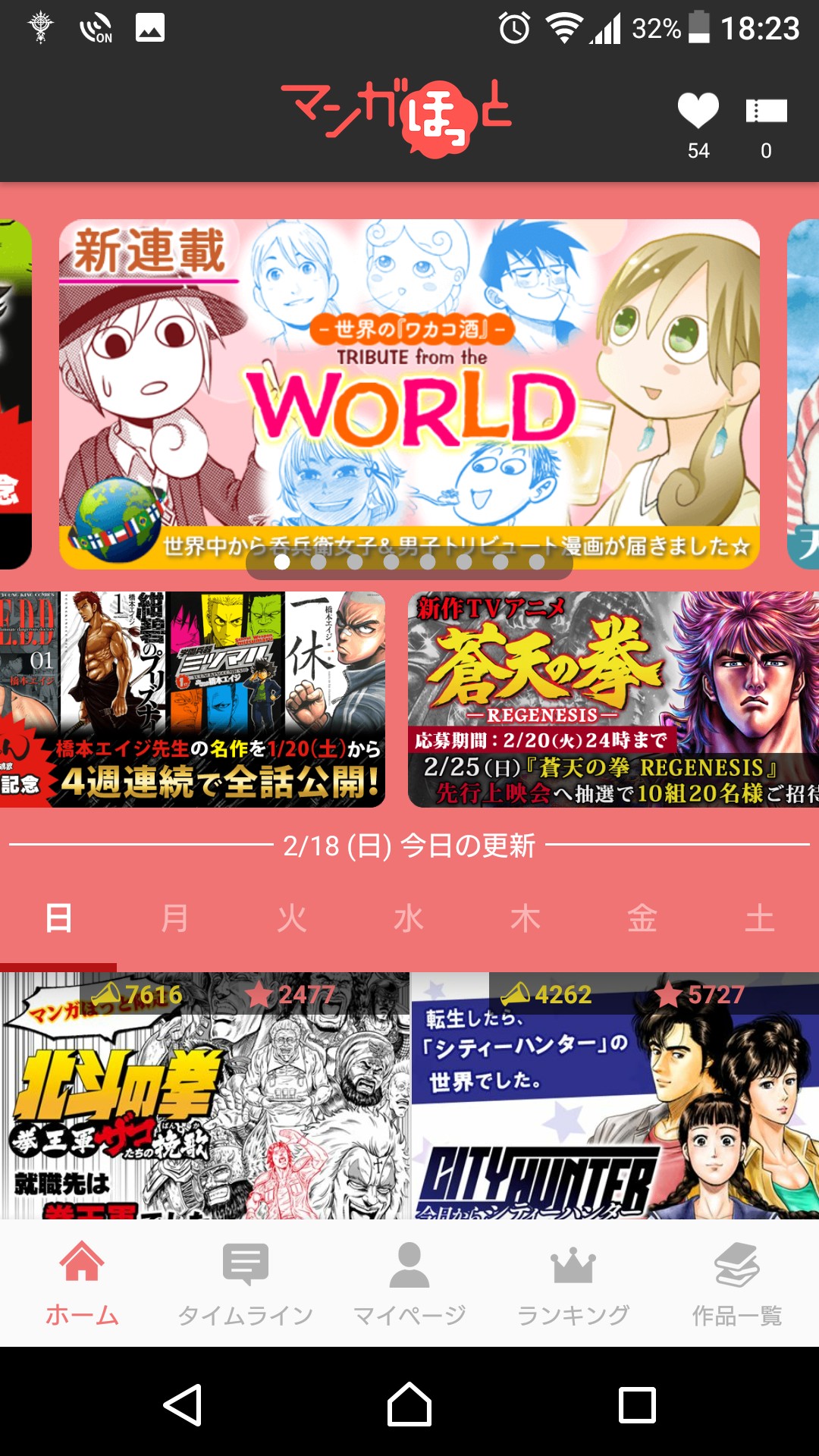Switch to the 土 (Saturday) tab
The width and height of the screenshot is (819, 1456).
pyautogui.click(x=759, y=918)
